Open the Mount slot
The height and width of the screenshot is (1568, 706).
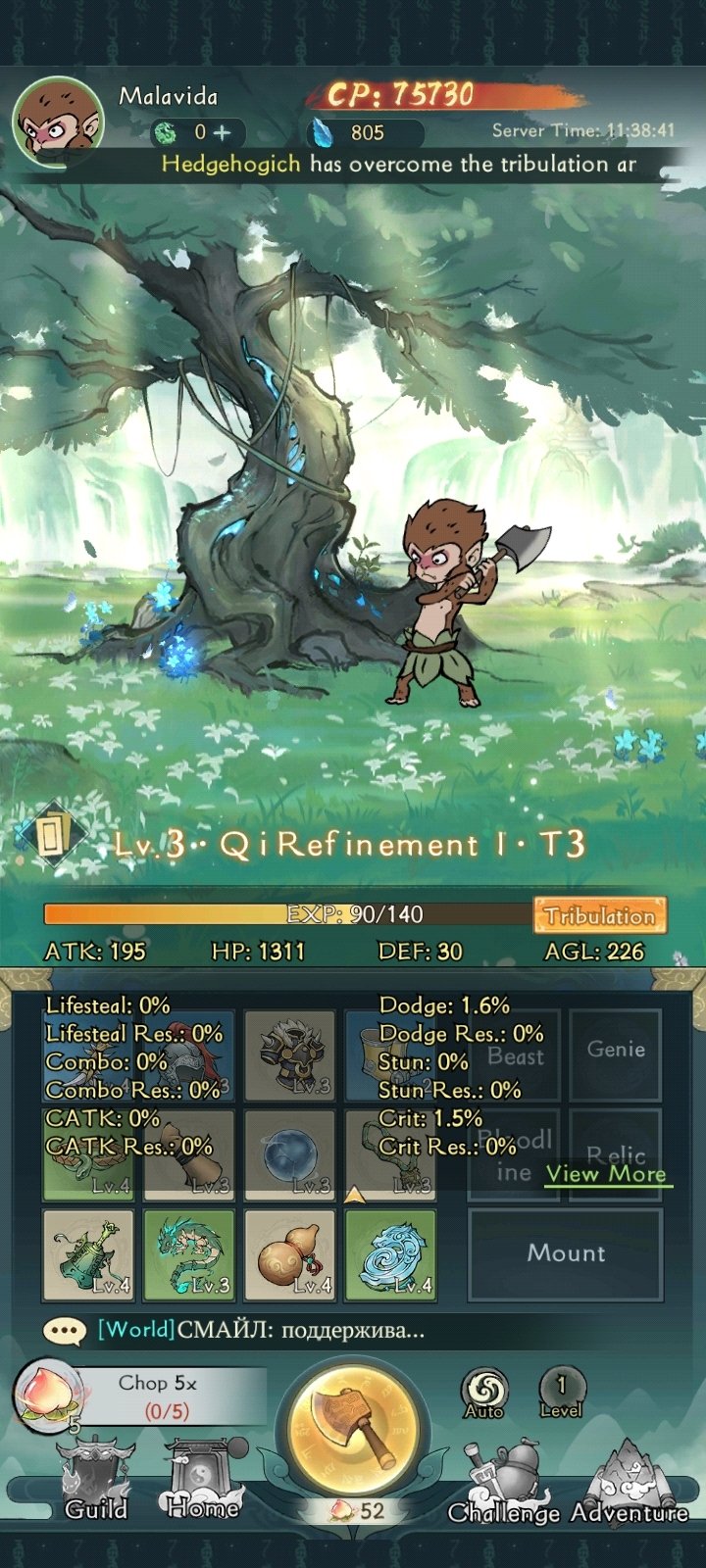click(x=566, y=1253)
